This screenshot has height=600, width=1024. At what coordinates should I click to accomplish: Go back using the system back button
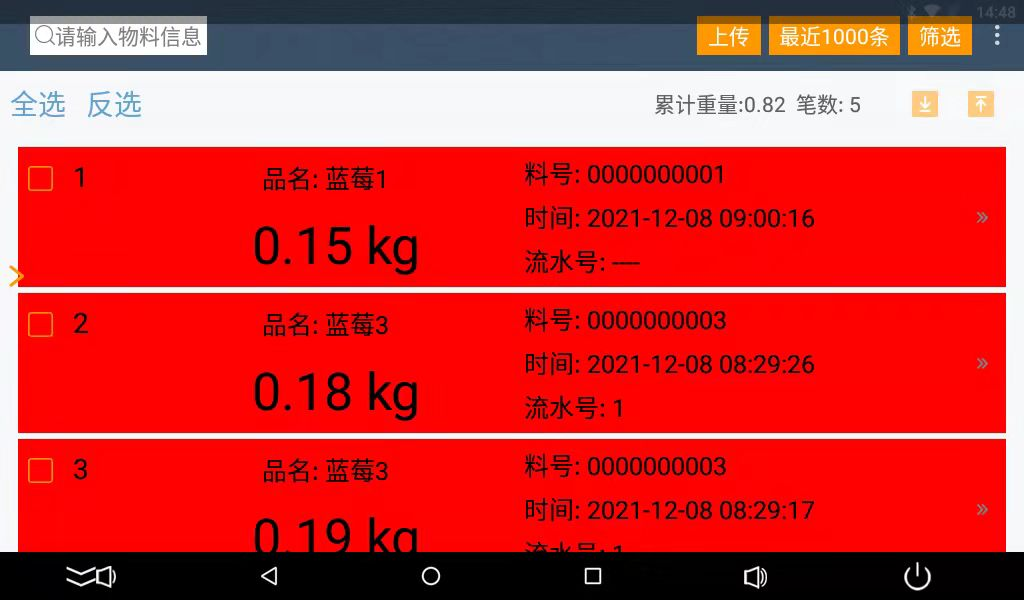click(268, 576)
